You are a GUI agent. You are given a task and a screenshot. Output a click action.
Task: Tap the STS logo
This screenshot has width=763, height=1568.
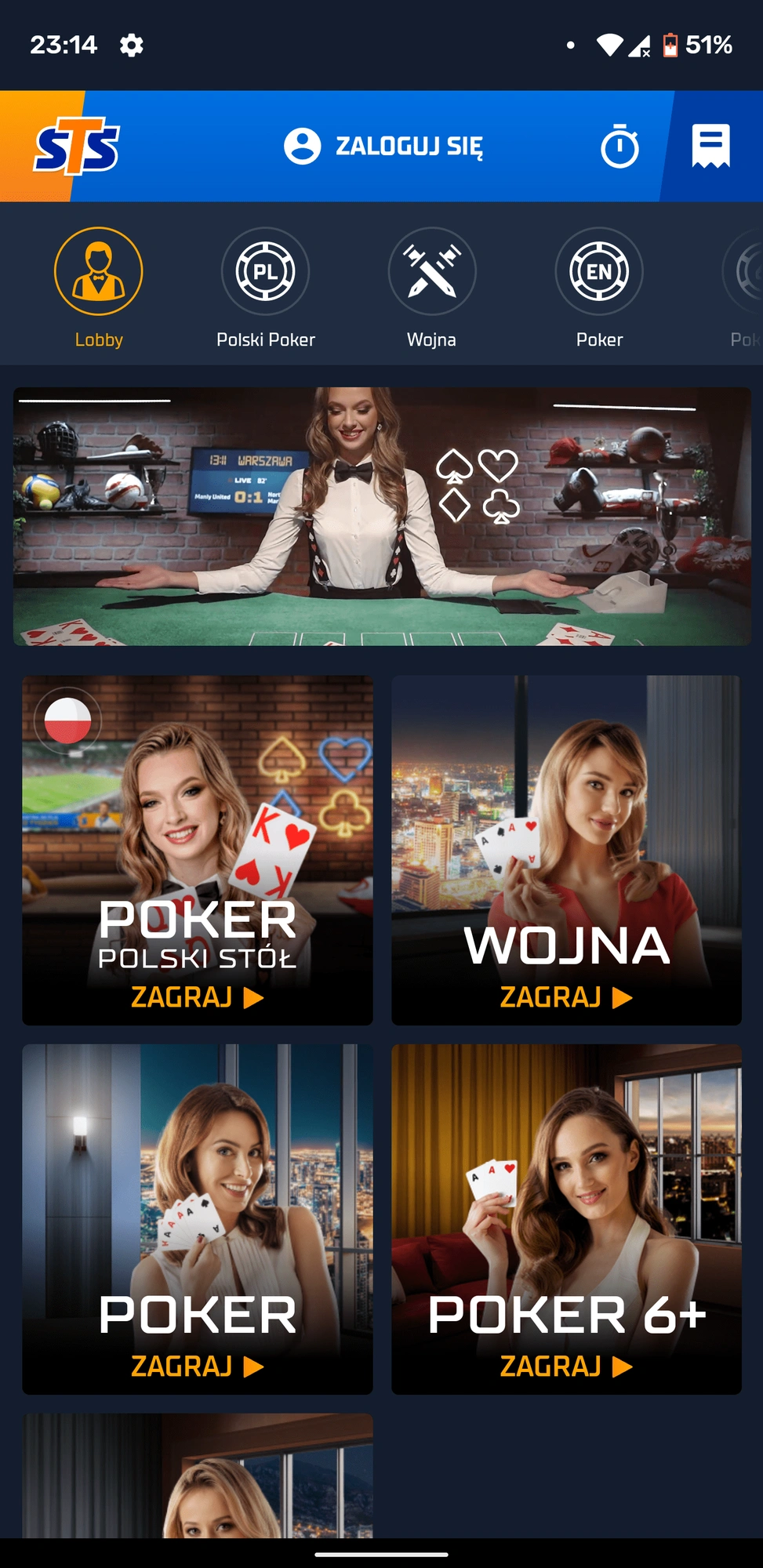pos(76,147)
